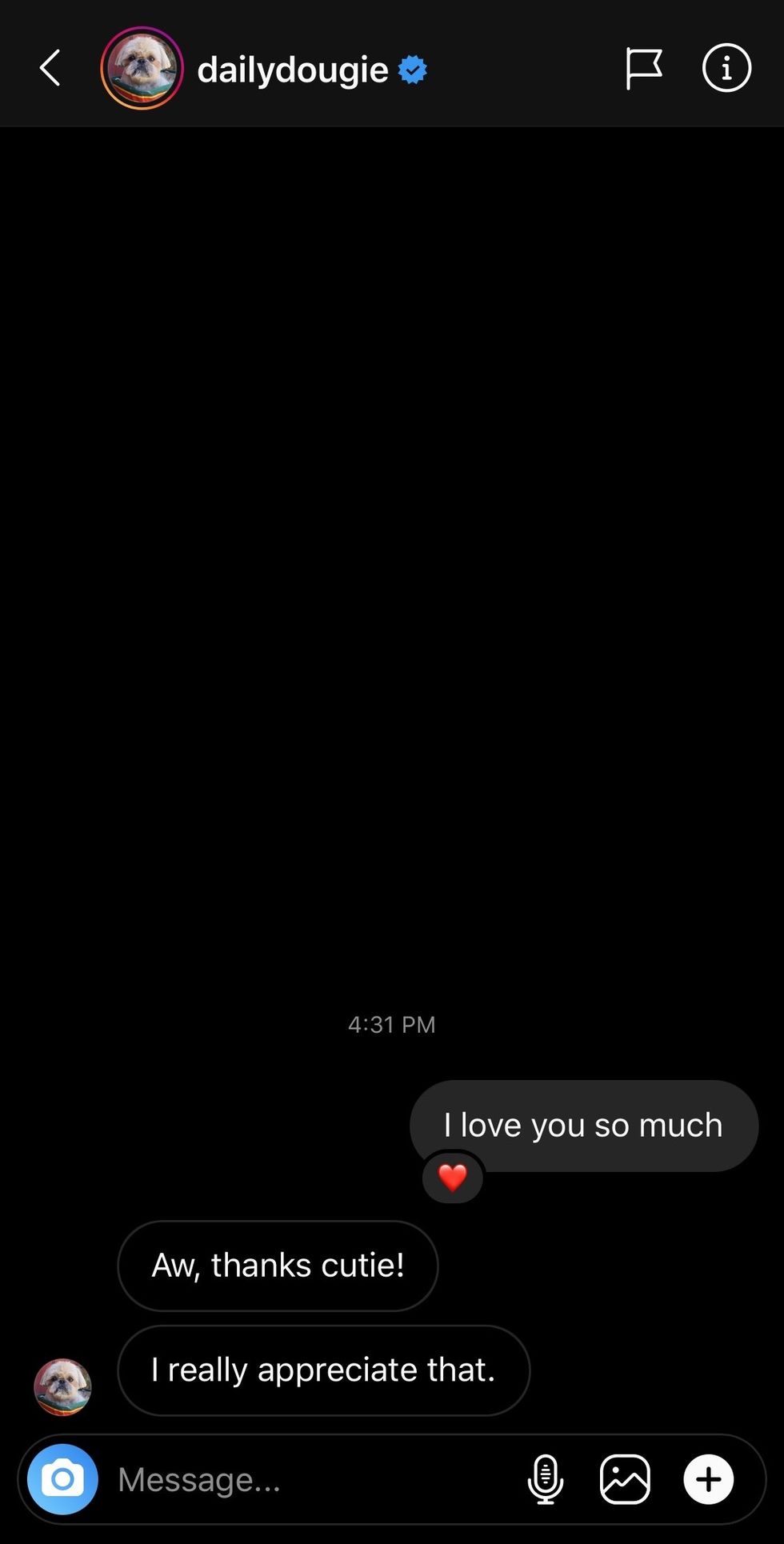Go back to the inbox
Screen dimensions: 784x1544
click(50, 68)
